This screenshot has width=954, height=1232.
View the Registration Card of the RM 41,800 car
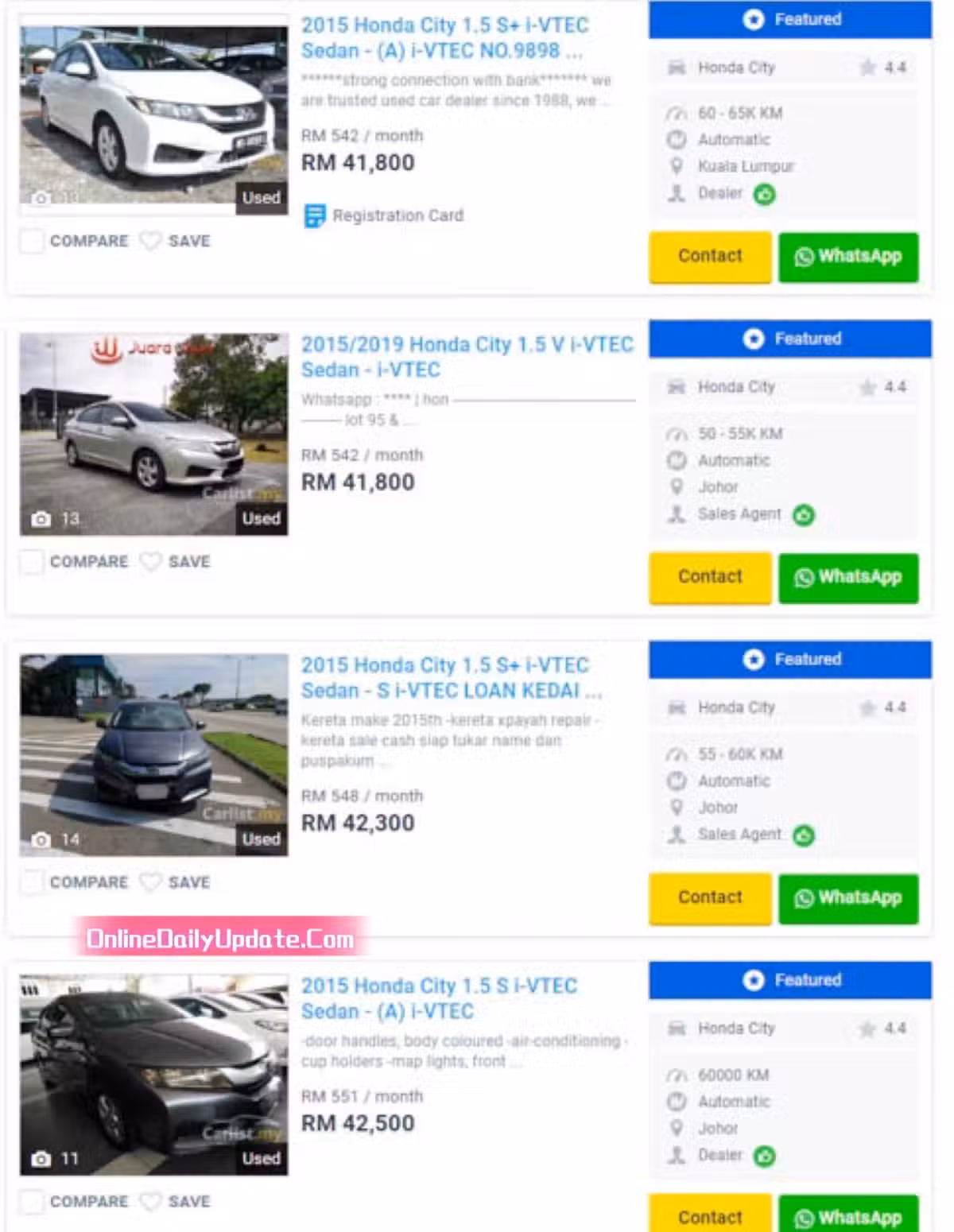pyautogui.click(x=384, y=215)
